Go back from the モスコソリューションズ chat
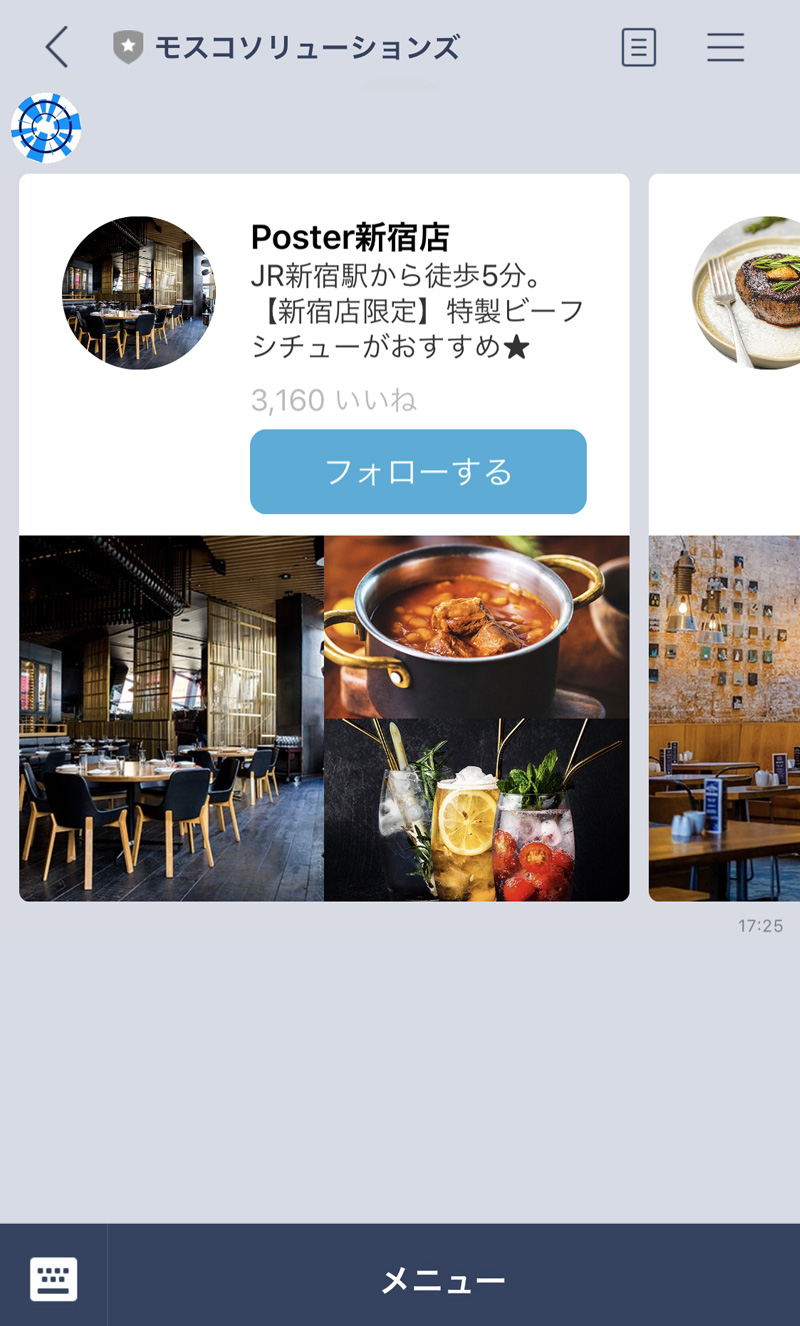 pos(57,47)
